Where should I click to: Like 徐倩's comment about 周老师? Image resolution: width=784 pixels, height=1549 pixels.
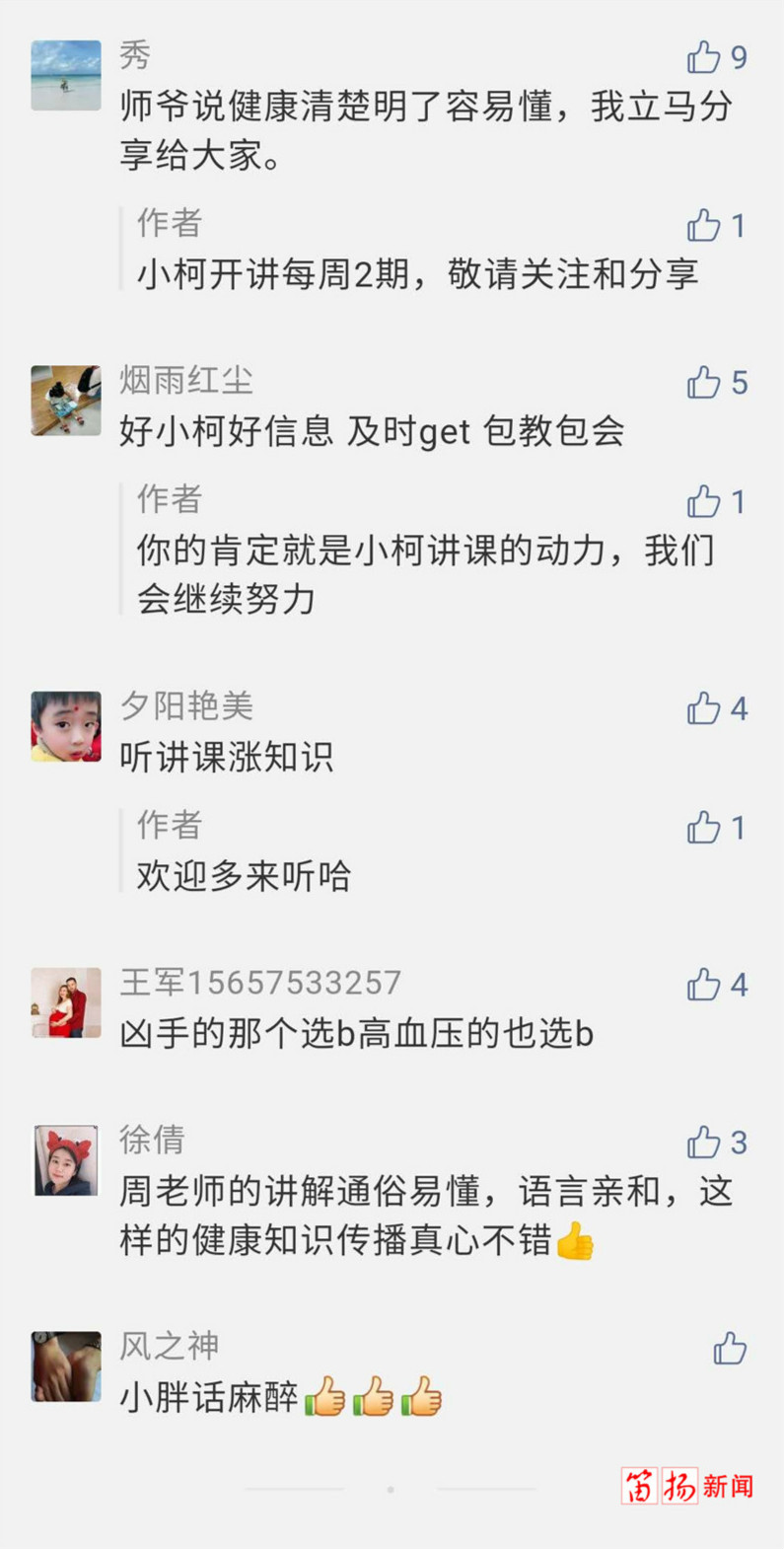[x=704, y=1142]
